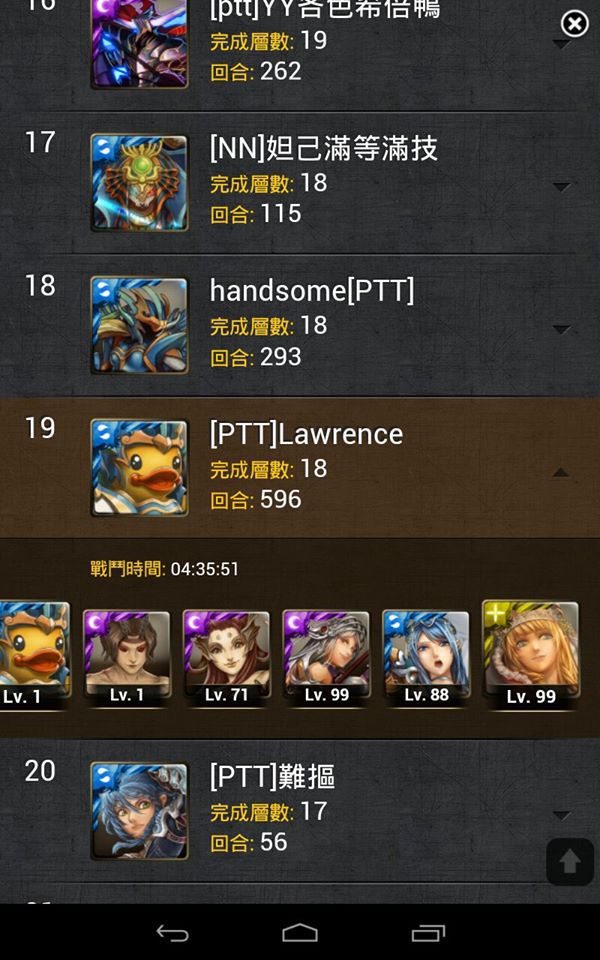Go back using the system back button
The height and width of the screenshot is (960, 600).
(x=172, y=932)
